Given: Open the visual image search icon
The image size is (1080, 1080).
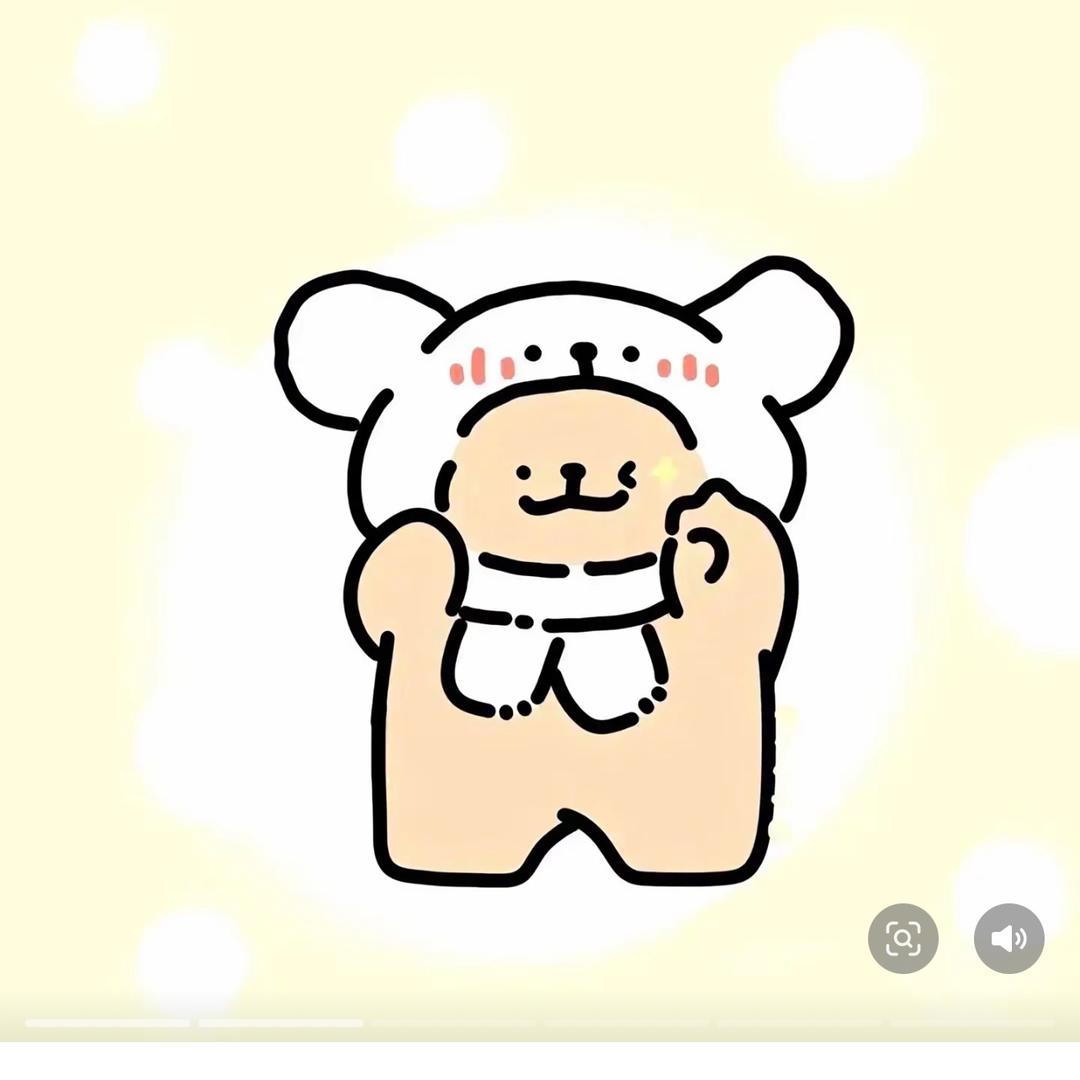Looking at the screenshot, I should point(903,938).
